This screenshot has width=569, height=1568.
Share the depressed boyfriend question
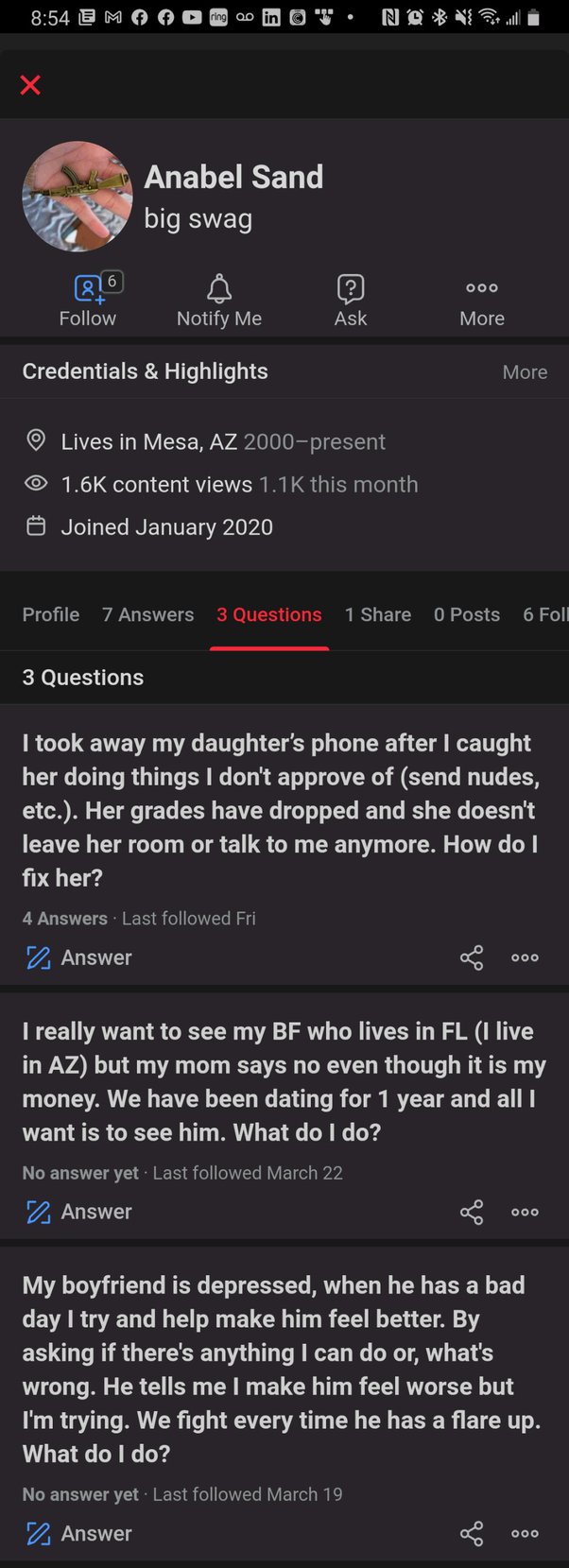[472, 1533]
